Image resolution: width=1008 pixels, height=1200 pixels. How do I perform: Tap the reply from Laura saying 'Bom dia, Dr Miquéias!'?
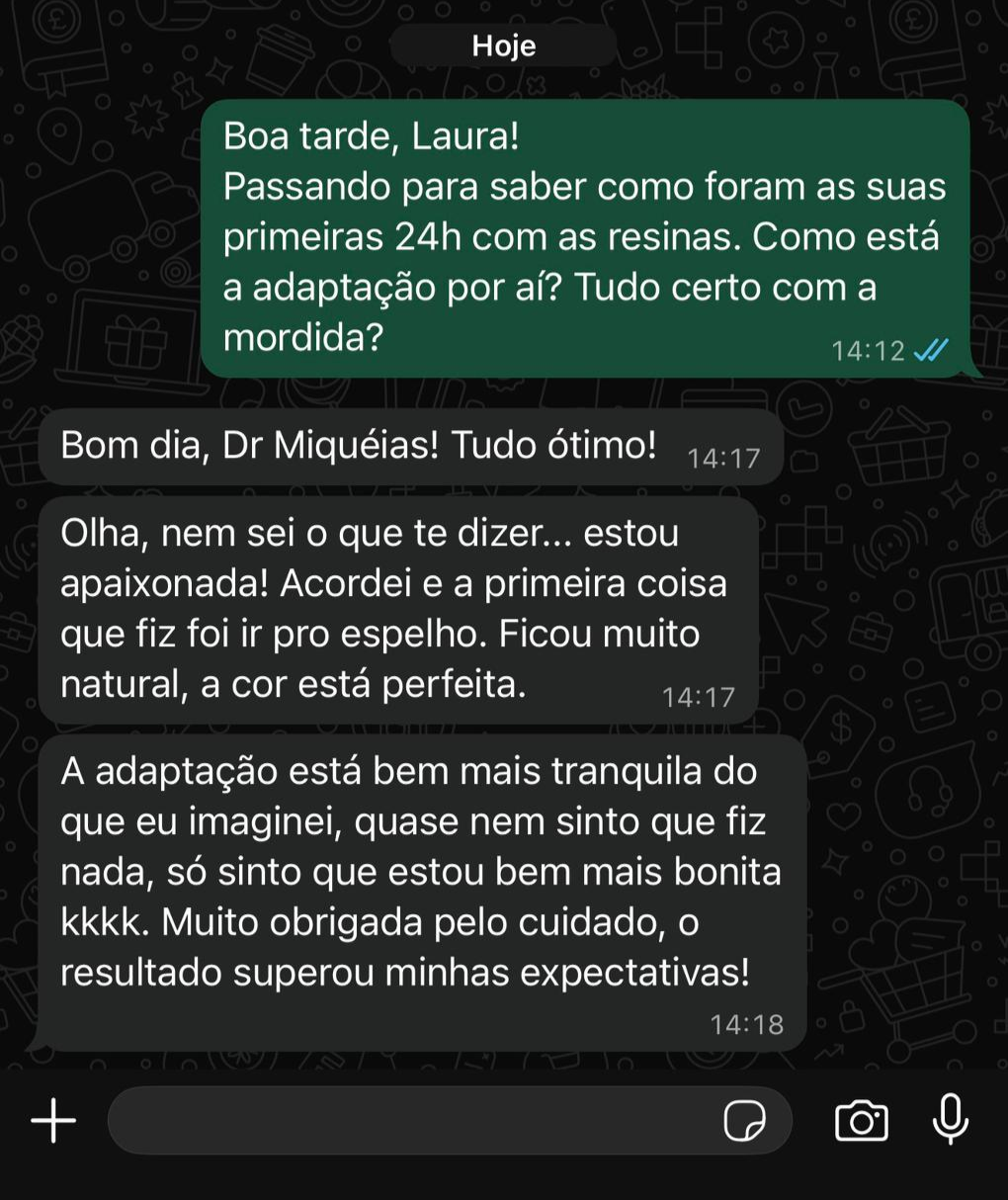395,446
